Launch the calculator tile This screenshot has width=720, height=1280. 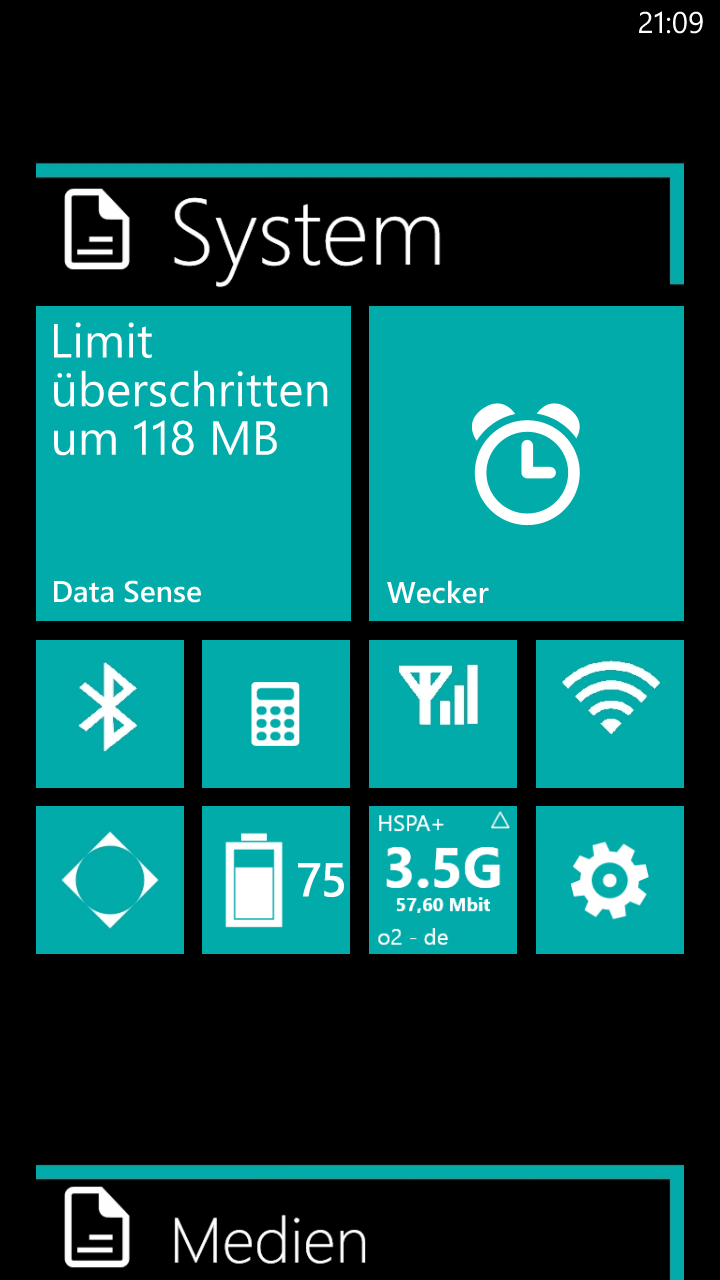276,714
